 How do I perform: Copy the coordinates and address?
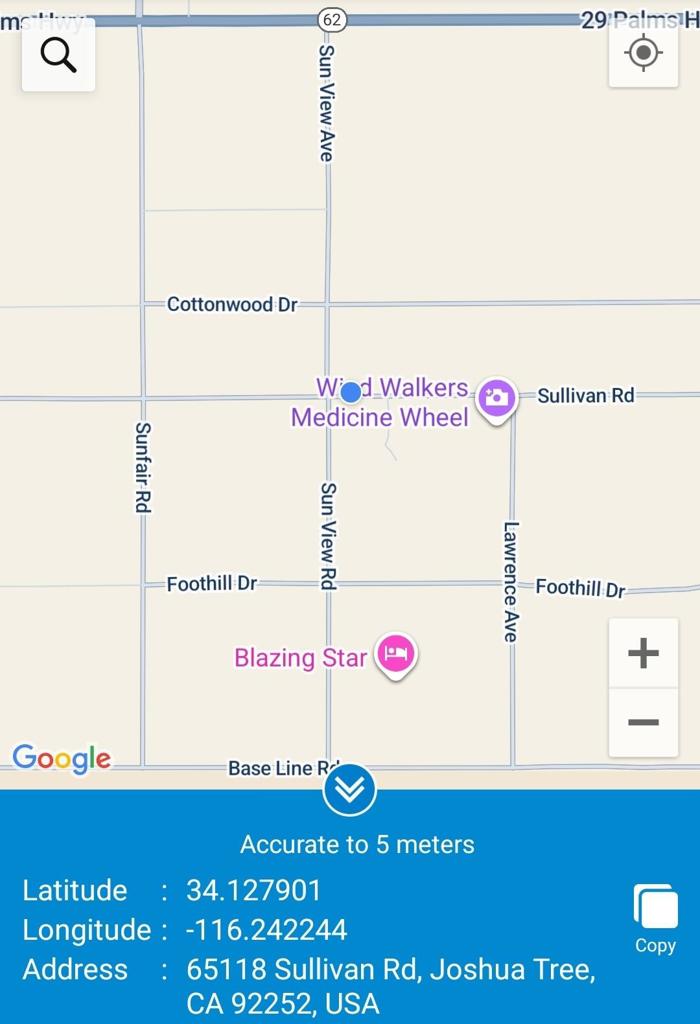[655, 917]
